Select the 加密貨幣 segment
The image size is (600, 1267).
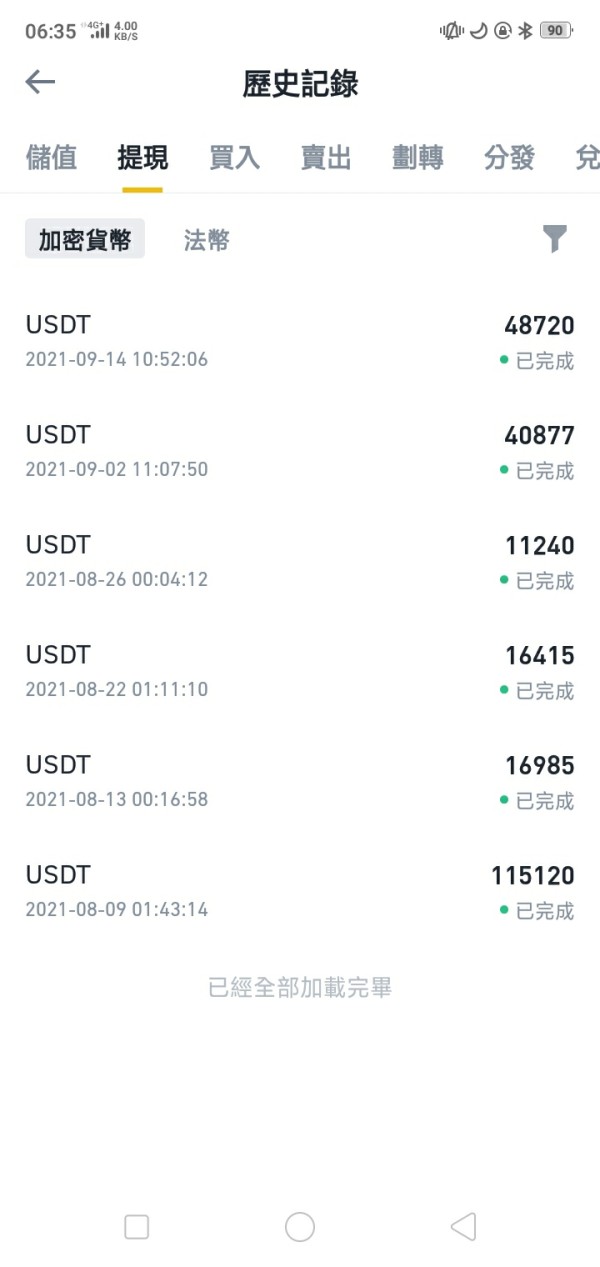coord(85,240)
